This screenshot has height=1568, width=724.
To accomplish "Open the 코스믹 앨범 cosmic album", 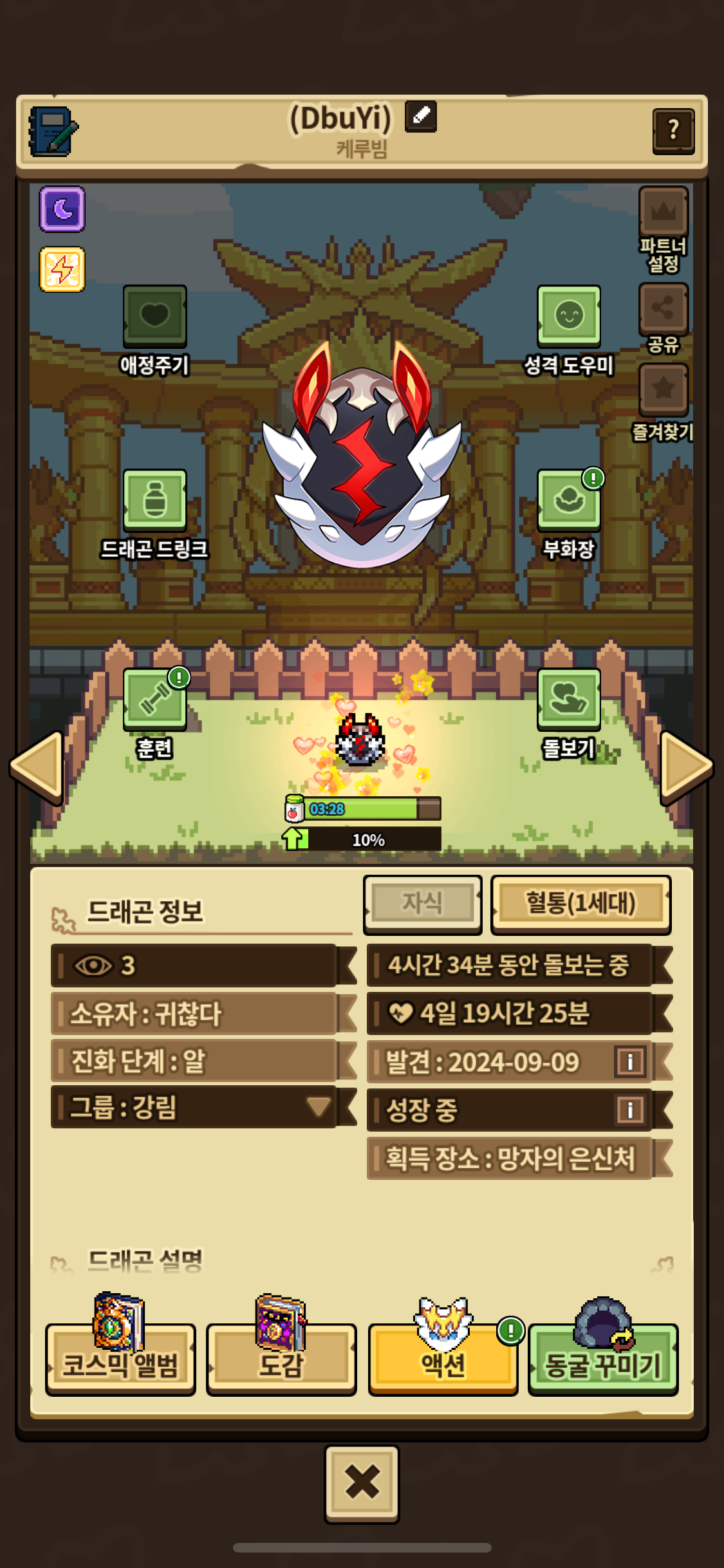I will tap(120, 1358).
